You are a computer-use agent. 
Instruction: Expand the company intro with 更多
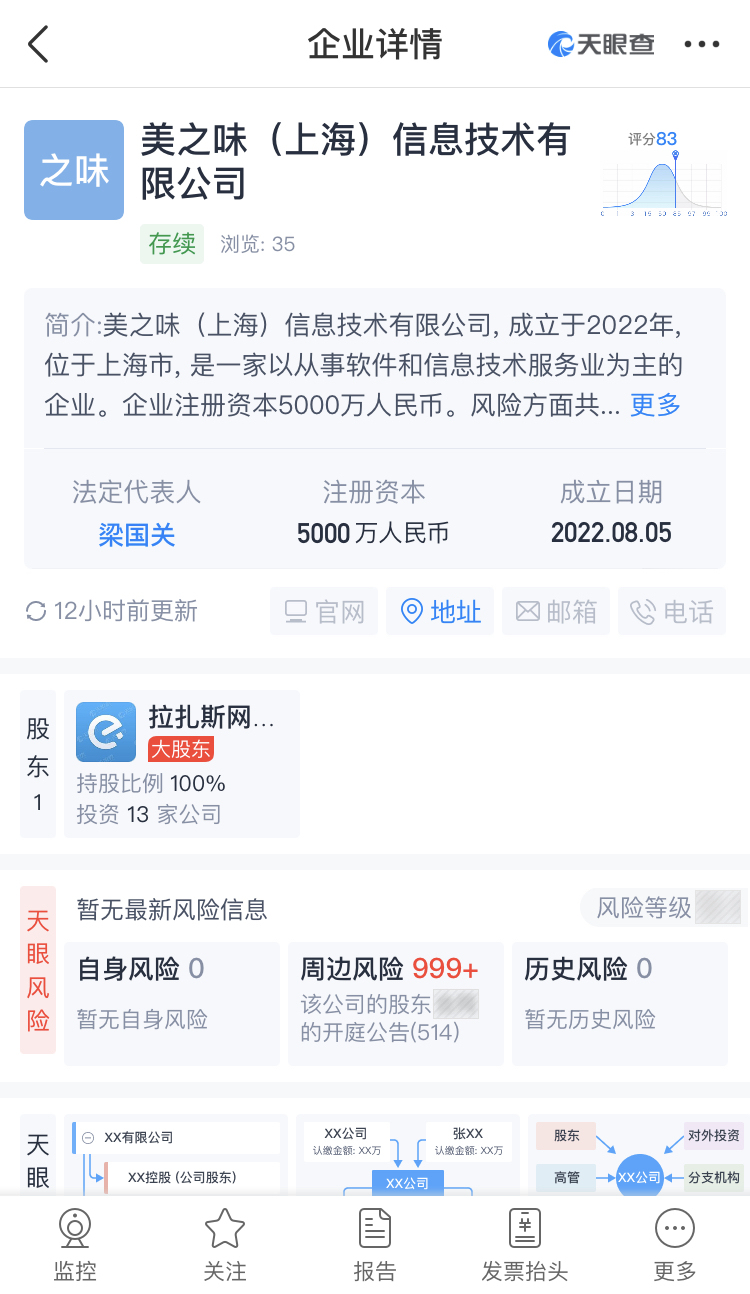point(655,404)
